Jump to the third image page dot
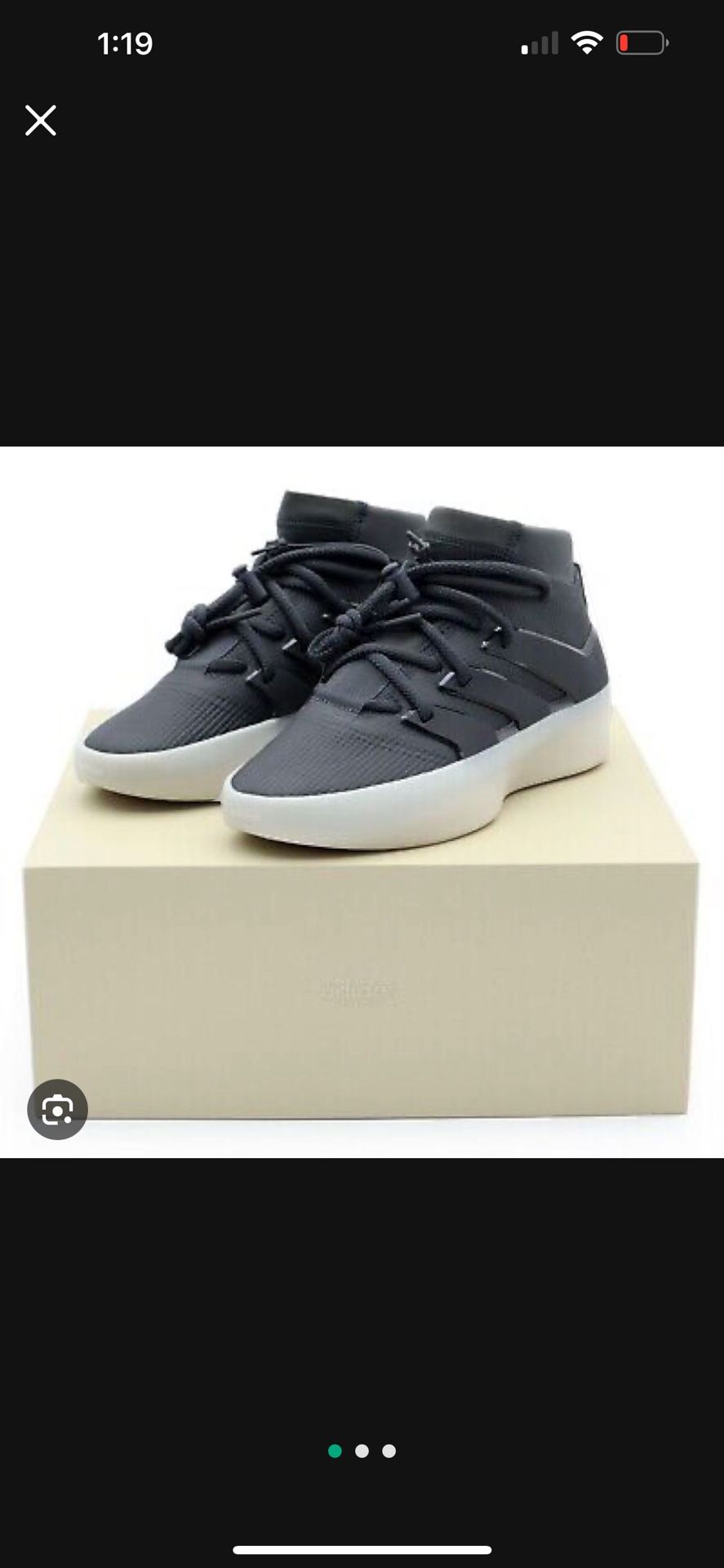 389,1450
